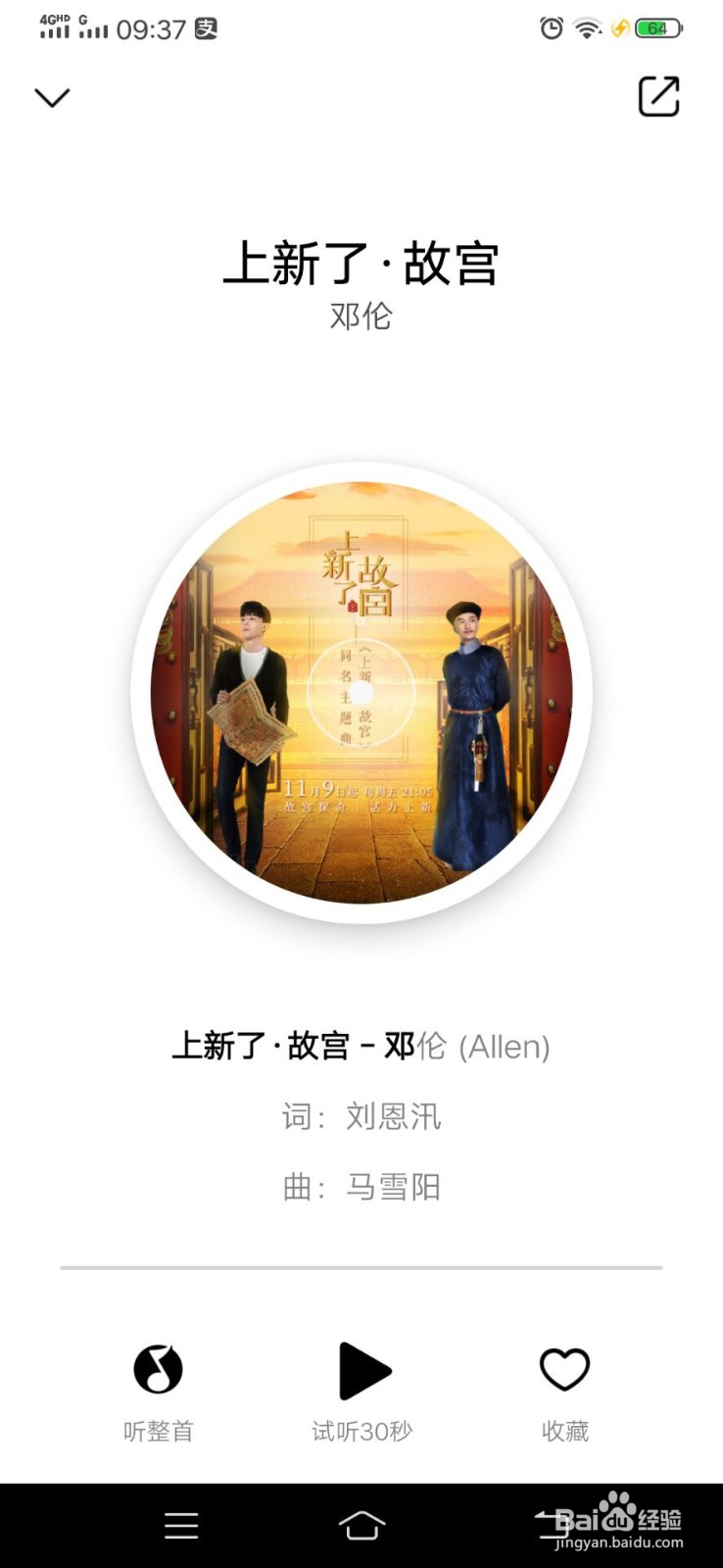Open the share panel via top-right icon
723x1568 pixels.
(x=658, y=98)
